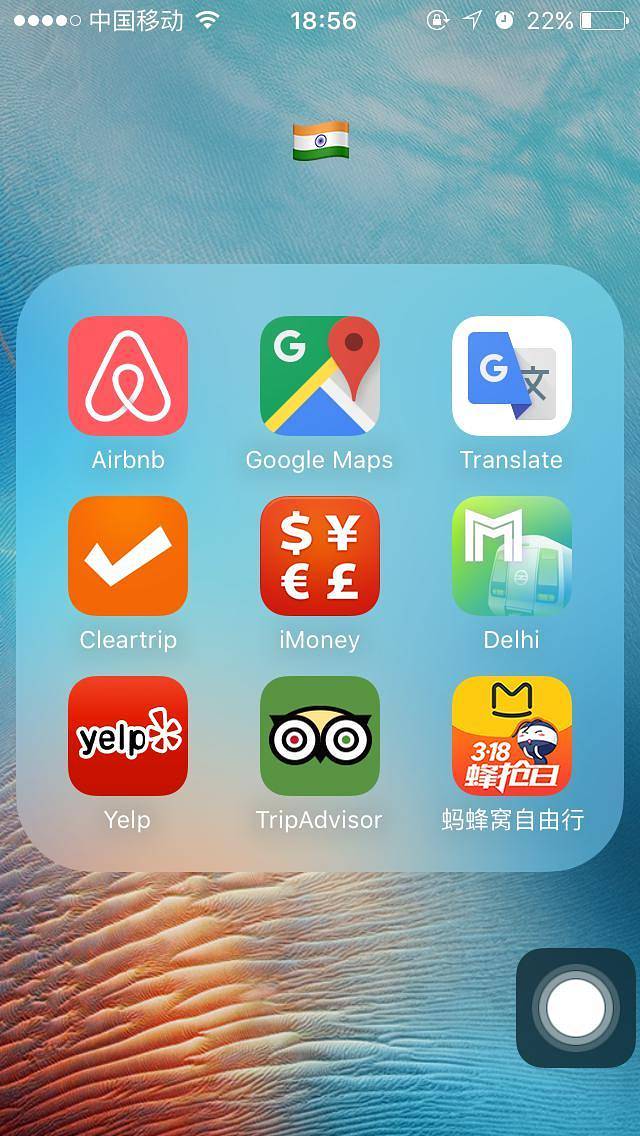Open Google Translate app

[511, 376]
